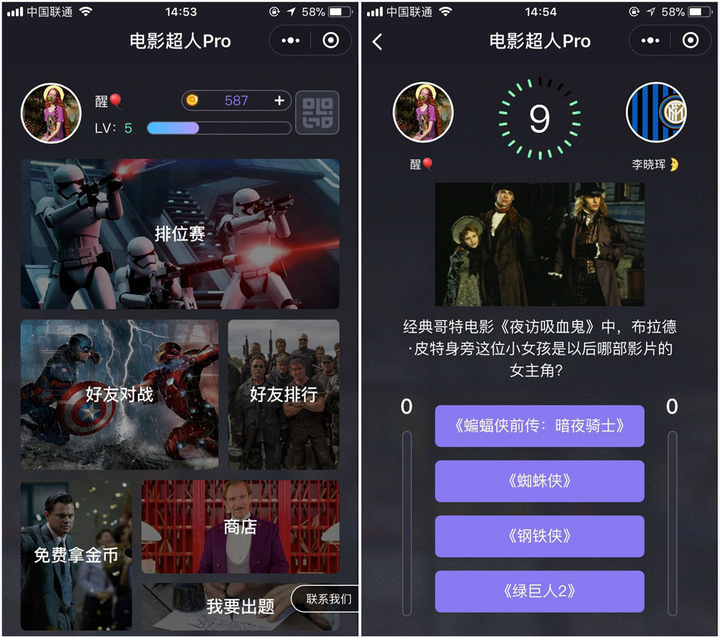This screenshot has height=638, width=720.
Task: Enter the 商店 shop
Action: click(x=240, y=527)
